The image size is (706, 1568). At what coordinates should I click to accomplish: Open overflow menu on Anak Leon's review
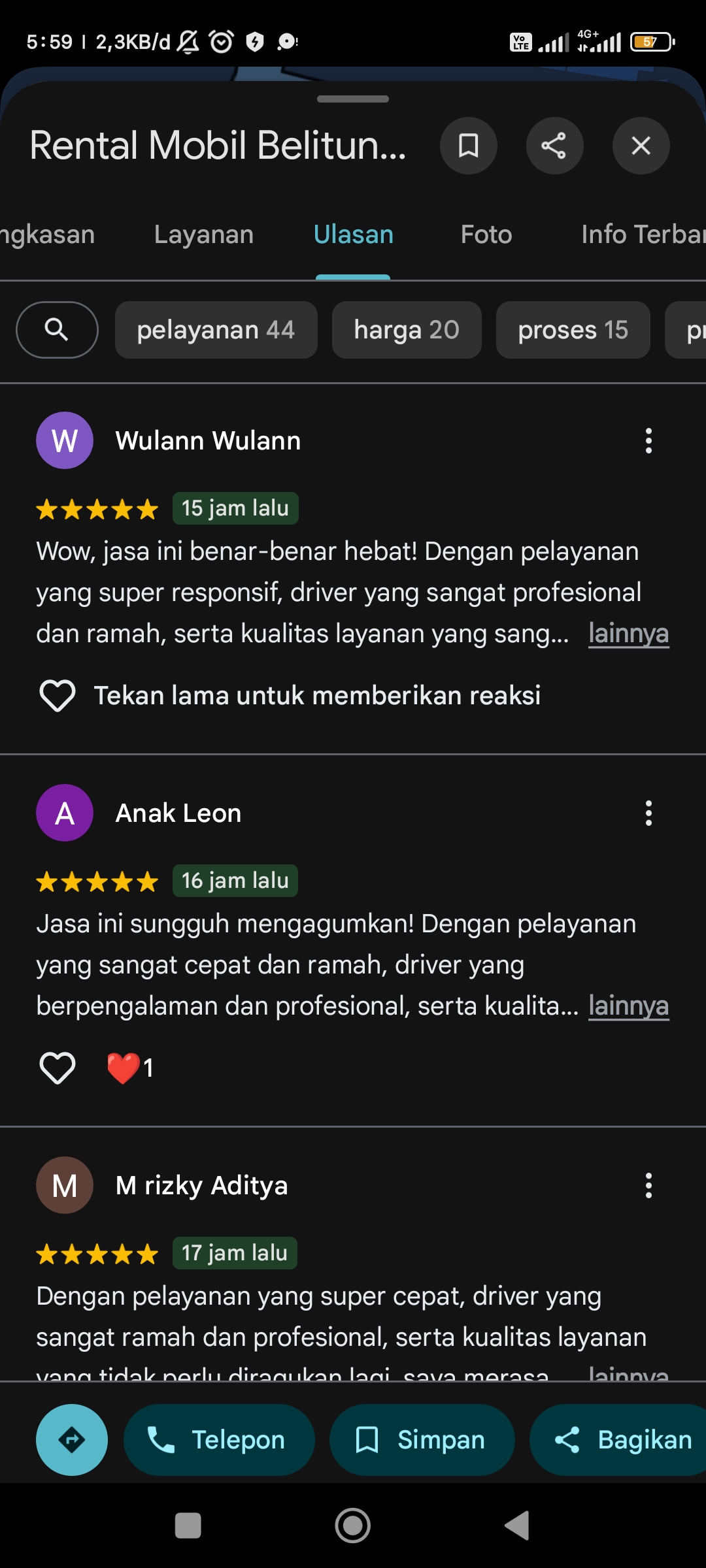[648, 813]
